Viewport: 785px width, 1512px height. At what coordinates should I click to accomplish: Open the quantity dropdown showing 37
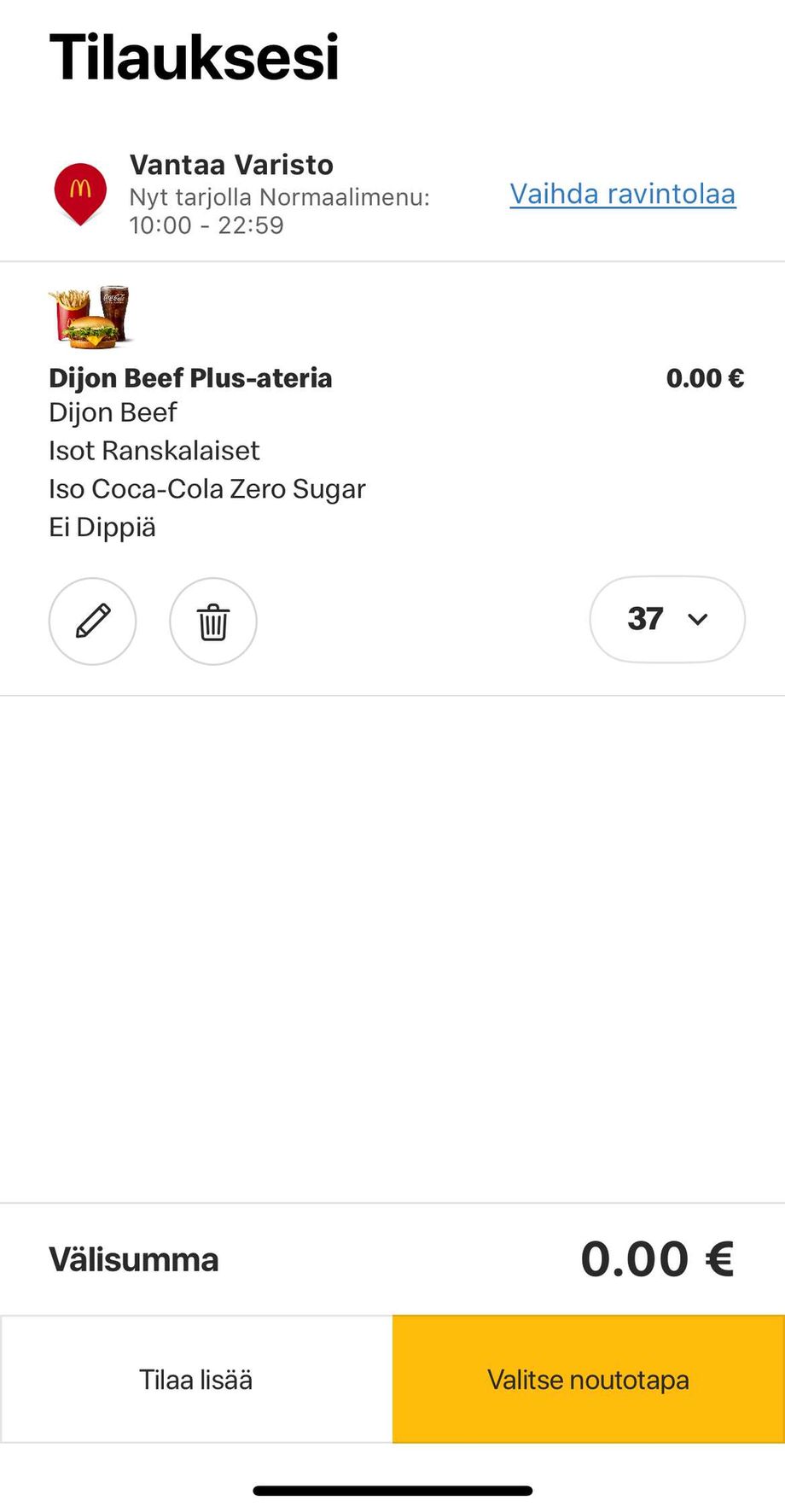pyautogui.click(x=666, y=619)
